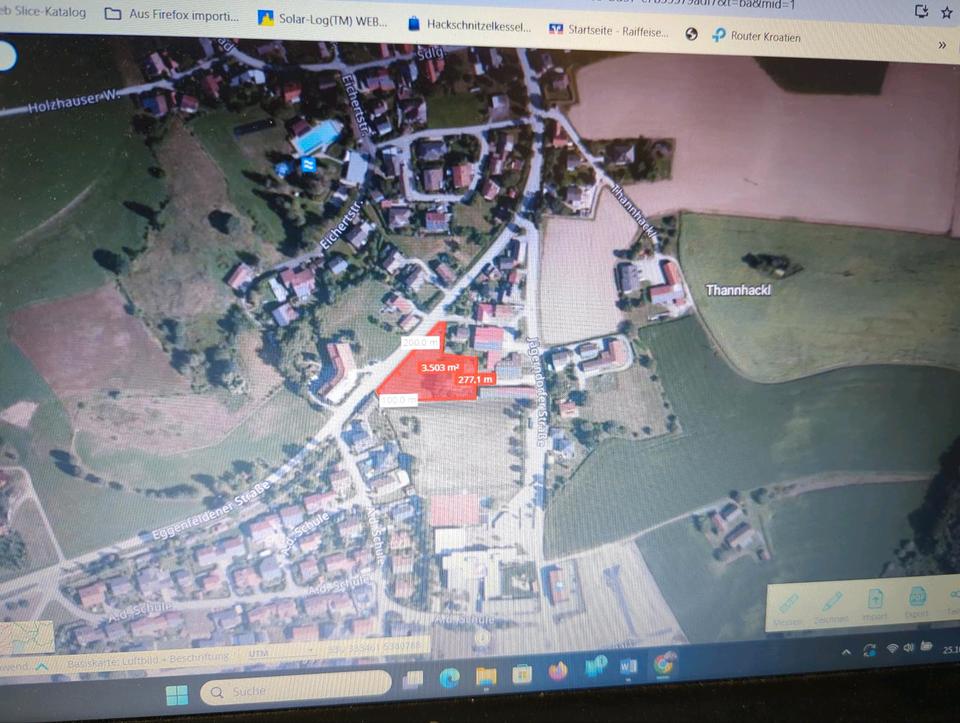Open Word from the taskbar
960x723 pixels.
pyautogui.click(x=629, y=665)
